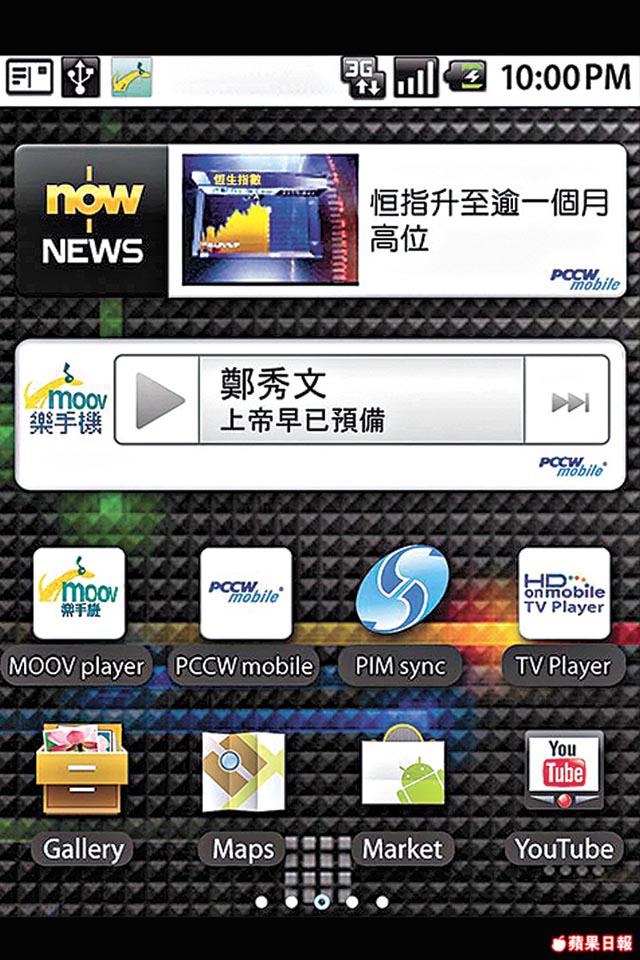Open Maps
The width and height of the screenshot is (640, 960).
[243, 770]
